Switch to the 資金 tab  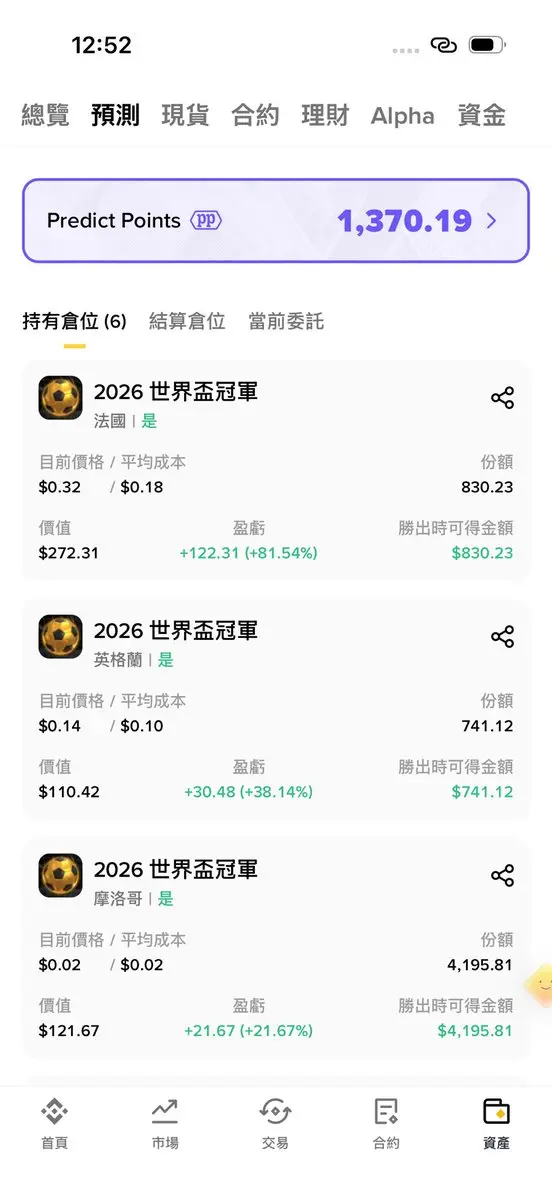tap(481, 116)
